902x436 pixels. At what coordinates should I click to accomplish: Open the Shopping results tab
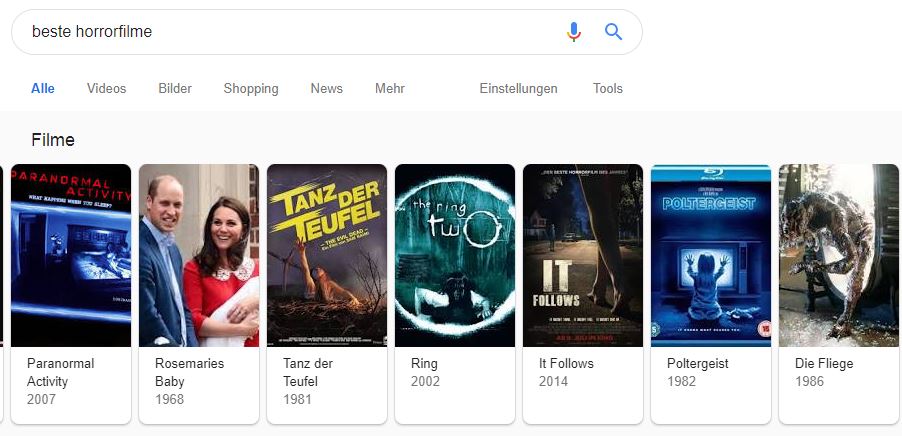tap(251, 88)
